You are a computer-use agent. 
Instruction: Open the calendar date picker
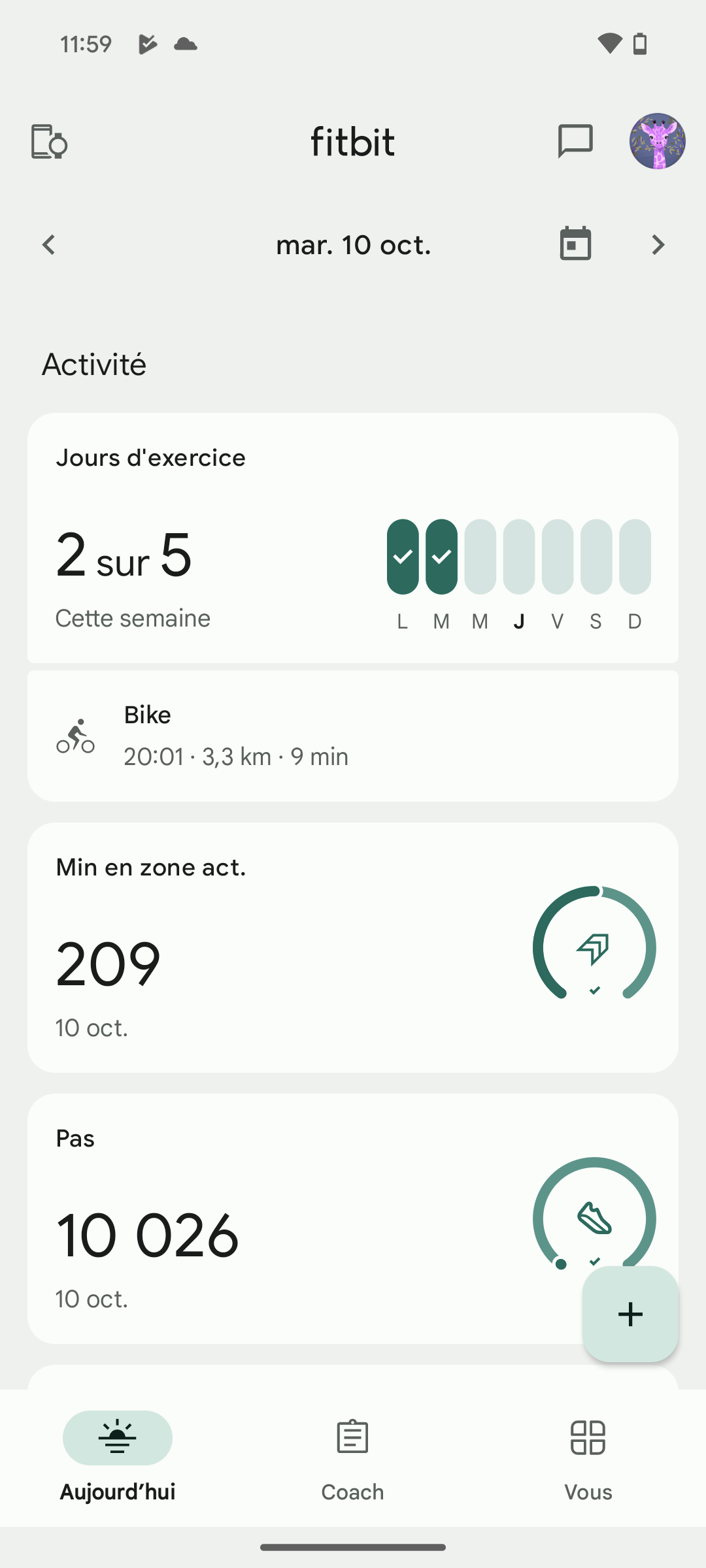575,244
